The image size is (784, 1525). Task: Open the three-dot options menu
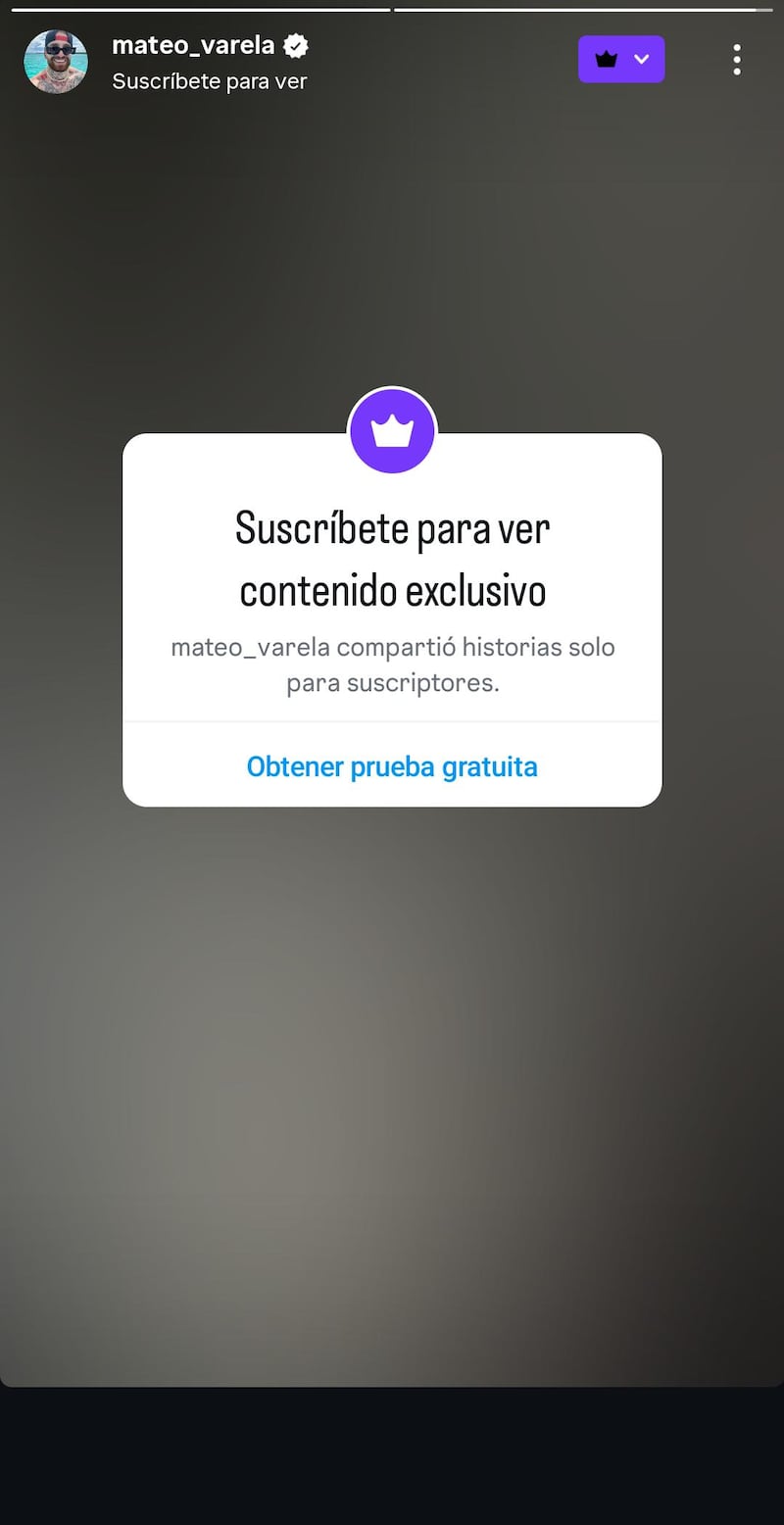click(736, 59)
